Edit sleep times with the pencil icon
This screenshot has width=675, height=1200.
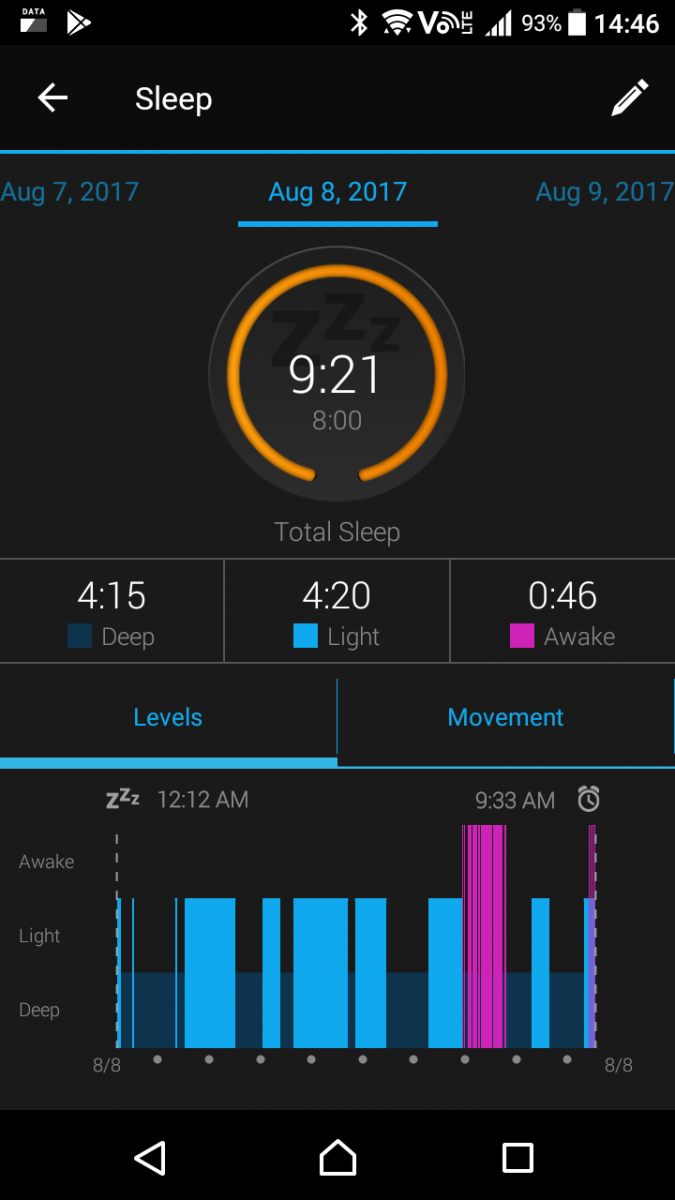tap(629, 98)
